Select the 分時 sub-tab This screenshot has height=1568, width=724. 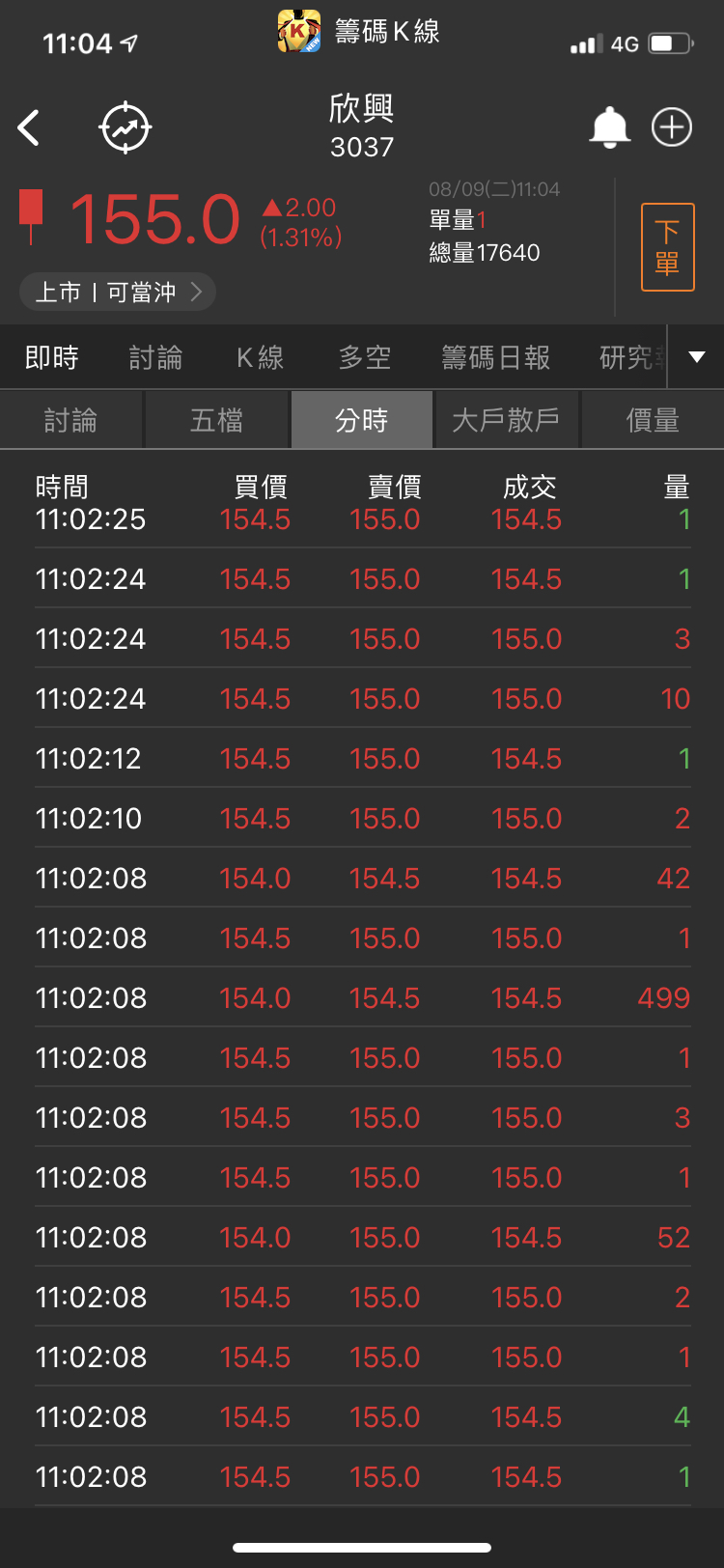click(361, 420)
